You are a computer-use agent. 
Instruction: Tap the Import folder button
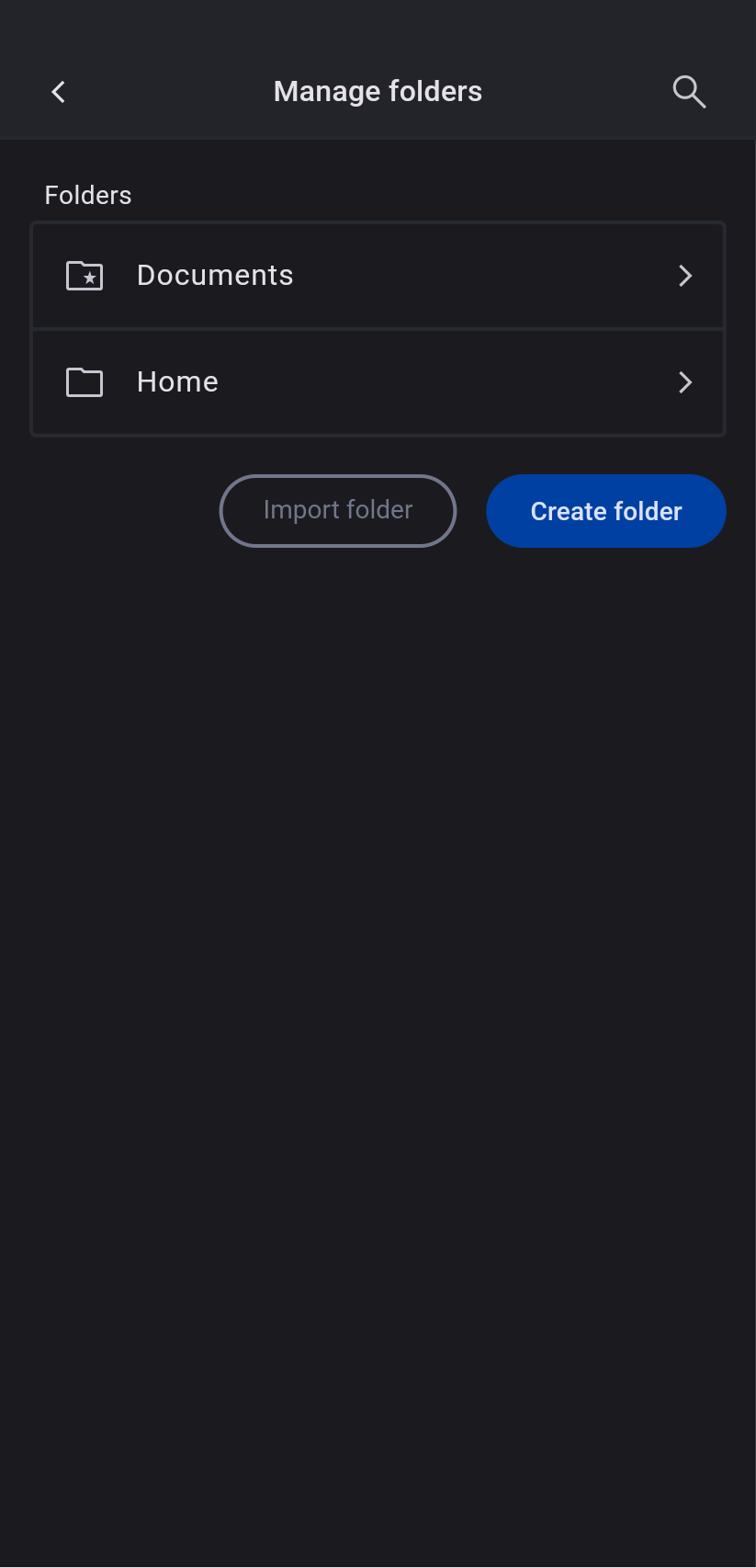pyautogui.click(x=338, y=511)
